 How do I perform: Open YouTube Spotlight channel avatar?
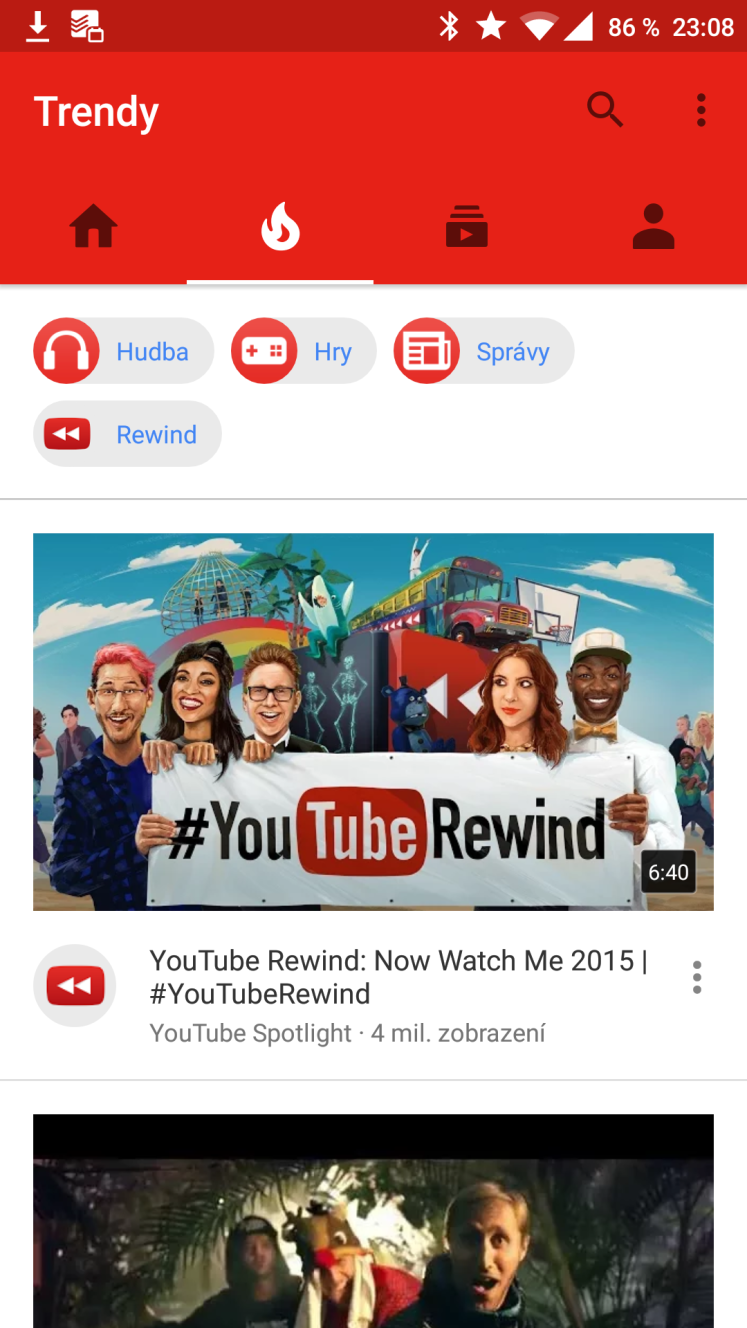click(x=75, y=986)
